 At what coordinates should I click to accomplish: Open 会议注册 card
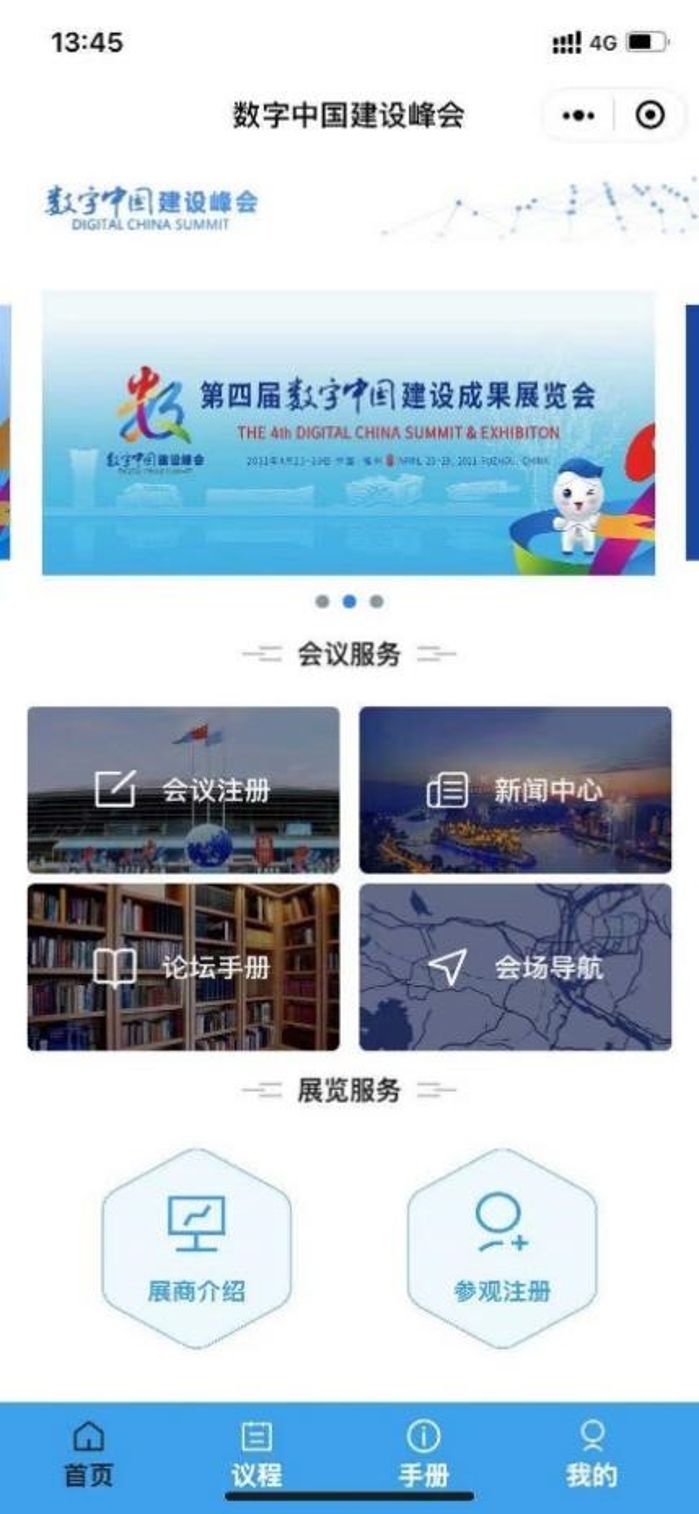(183, 790)
